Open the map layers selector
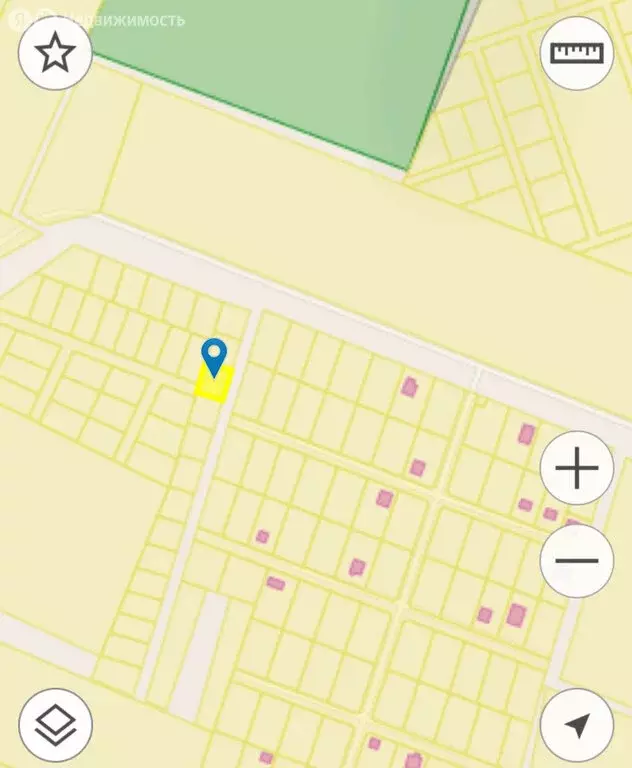Viewport: 632px width, 768px height. coord(55,725)
